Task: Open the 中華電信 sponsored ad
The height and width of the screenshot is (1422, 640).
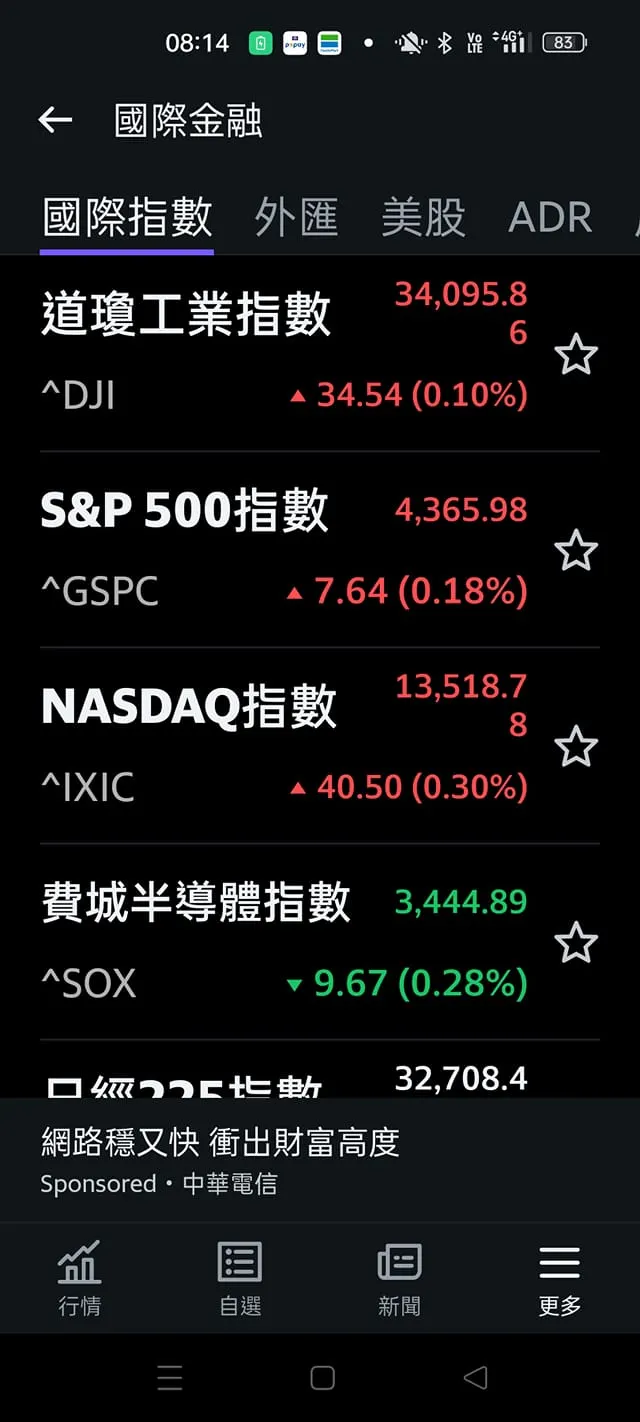Action: [x=220, y=1160]
